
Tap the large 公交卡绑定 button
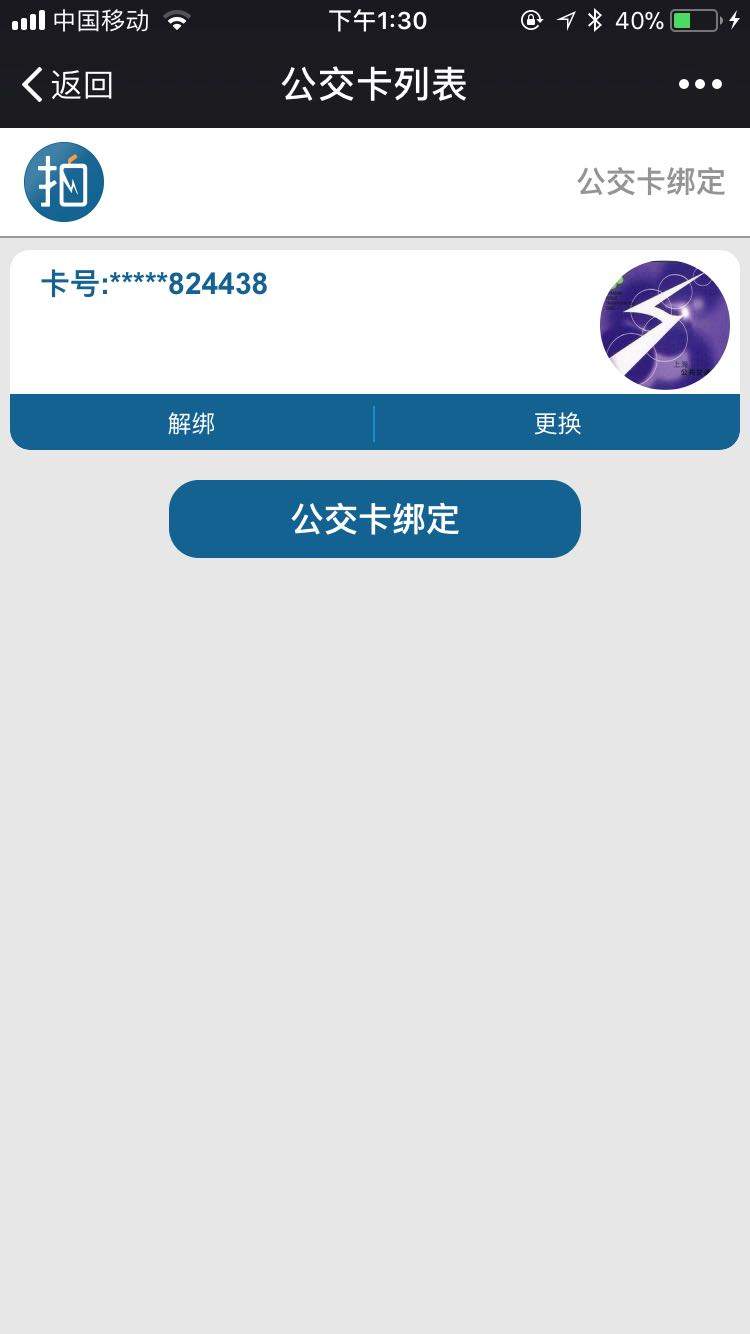point(374,519)
